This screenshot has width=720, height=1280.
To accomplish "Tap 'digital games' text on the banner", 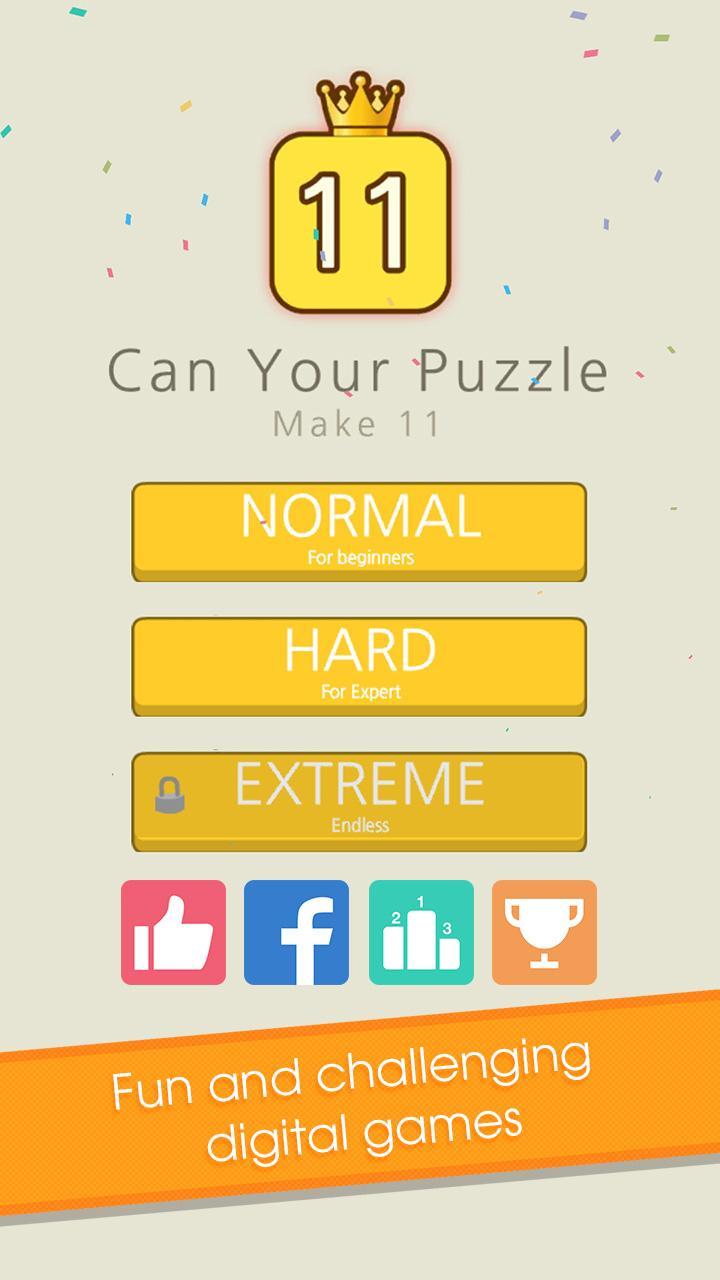I will click(x=363, y=1133).
